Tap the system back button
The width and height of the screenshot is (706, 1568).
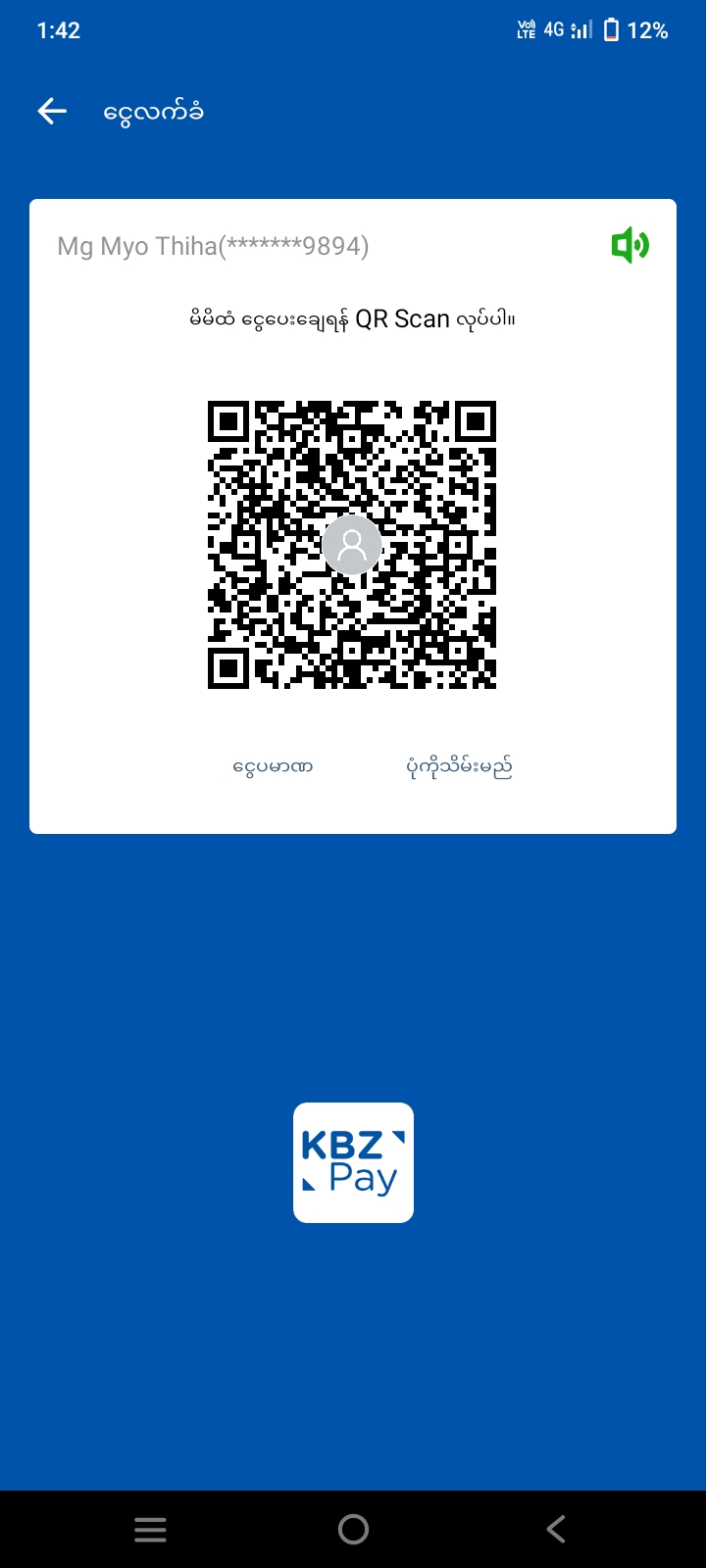pos(556,1529)
